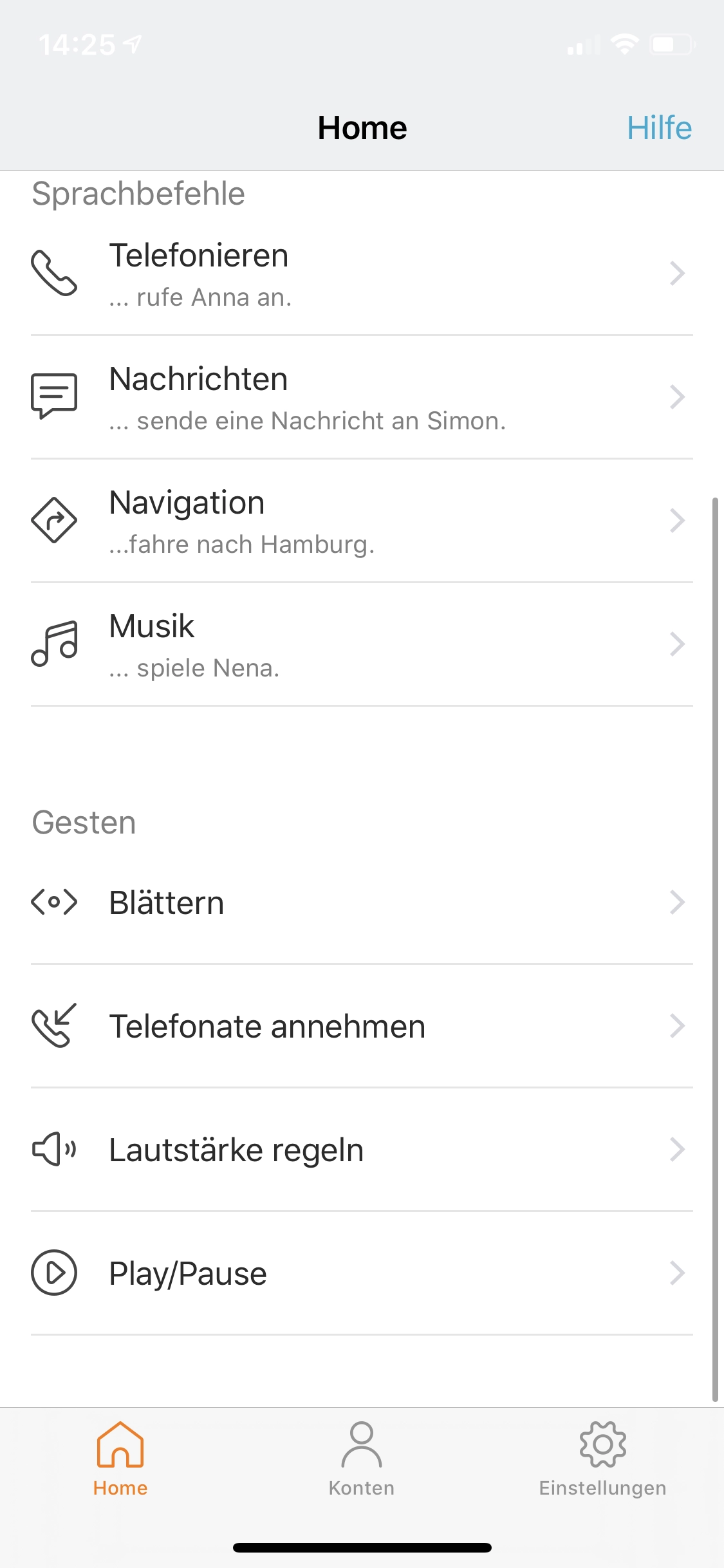Viewport: 724px width, 1568px height.
Task: Go to the Einstellungen tab
Action: [602, 1460]
